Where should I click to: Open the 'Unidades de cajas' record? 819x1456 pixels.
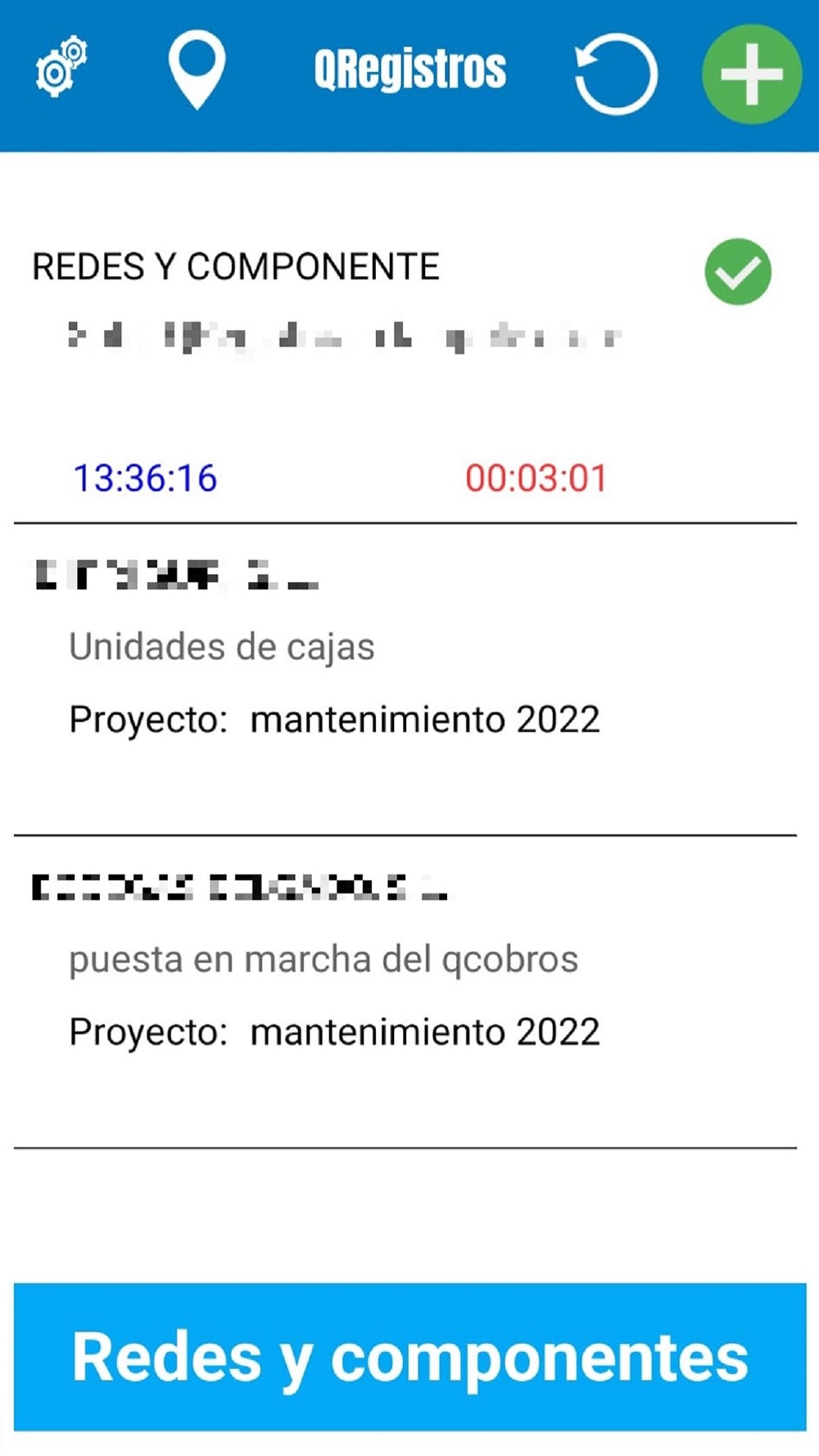point(221,647)
